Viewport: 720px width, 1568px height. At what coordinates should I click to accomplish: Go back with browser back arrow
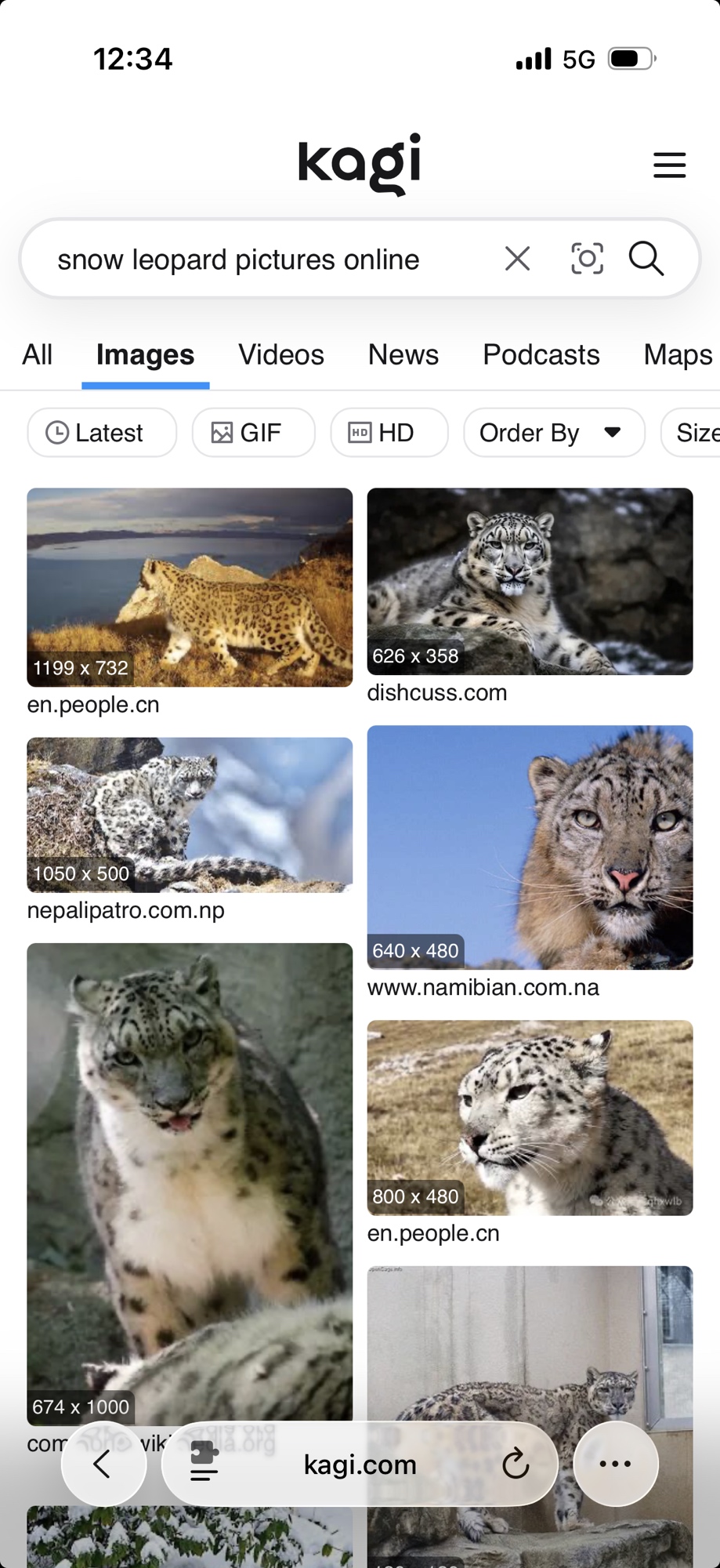[x=103, y=1464]
